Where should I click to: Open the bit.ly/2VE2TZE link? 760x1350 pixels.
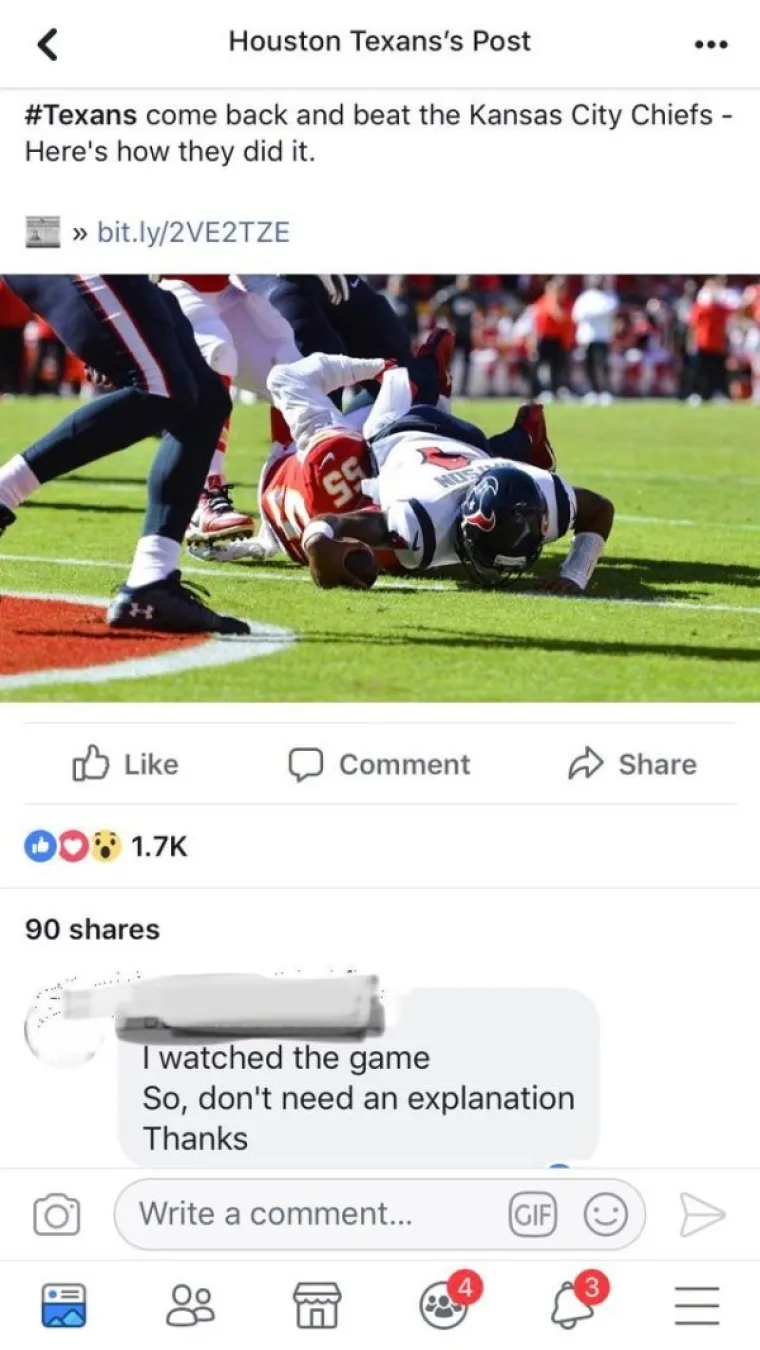(192, 232)
